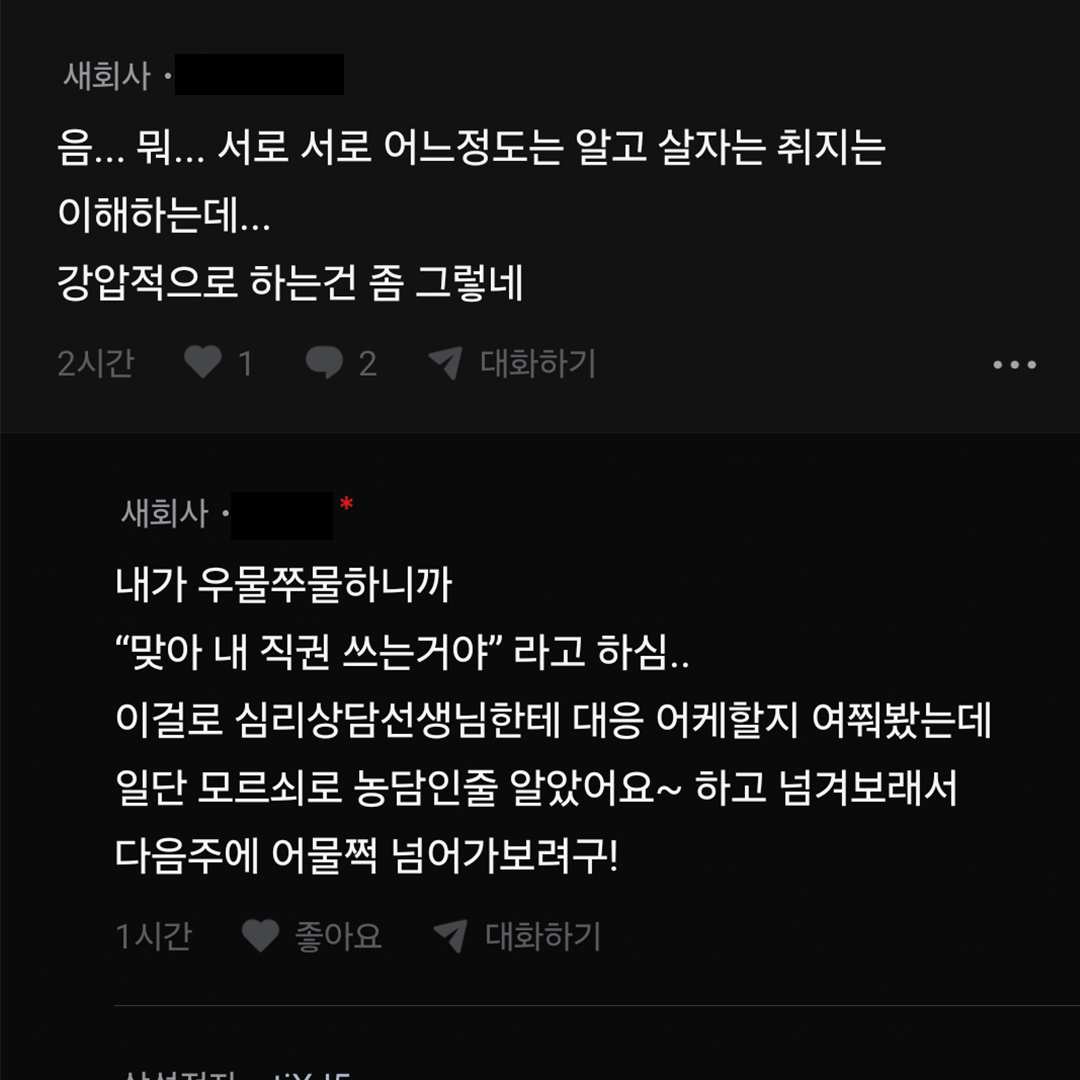Screen dimensions: 1080x1080
Task: Open the three-dot menu on the top comment
Action: pyautogui.click(x=1014, y=365)
